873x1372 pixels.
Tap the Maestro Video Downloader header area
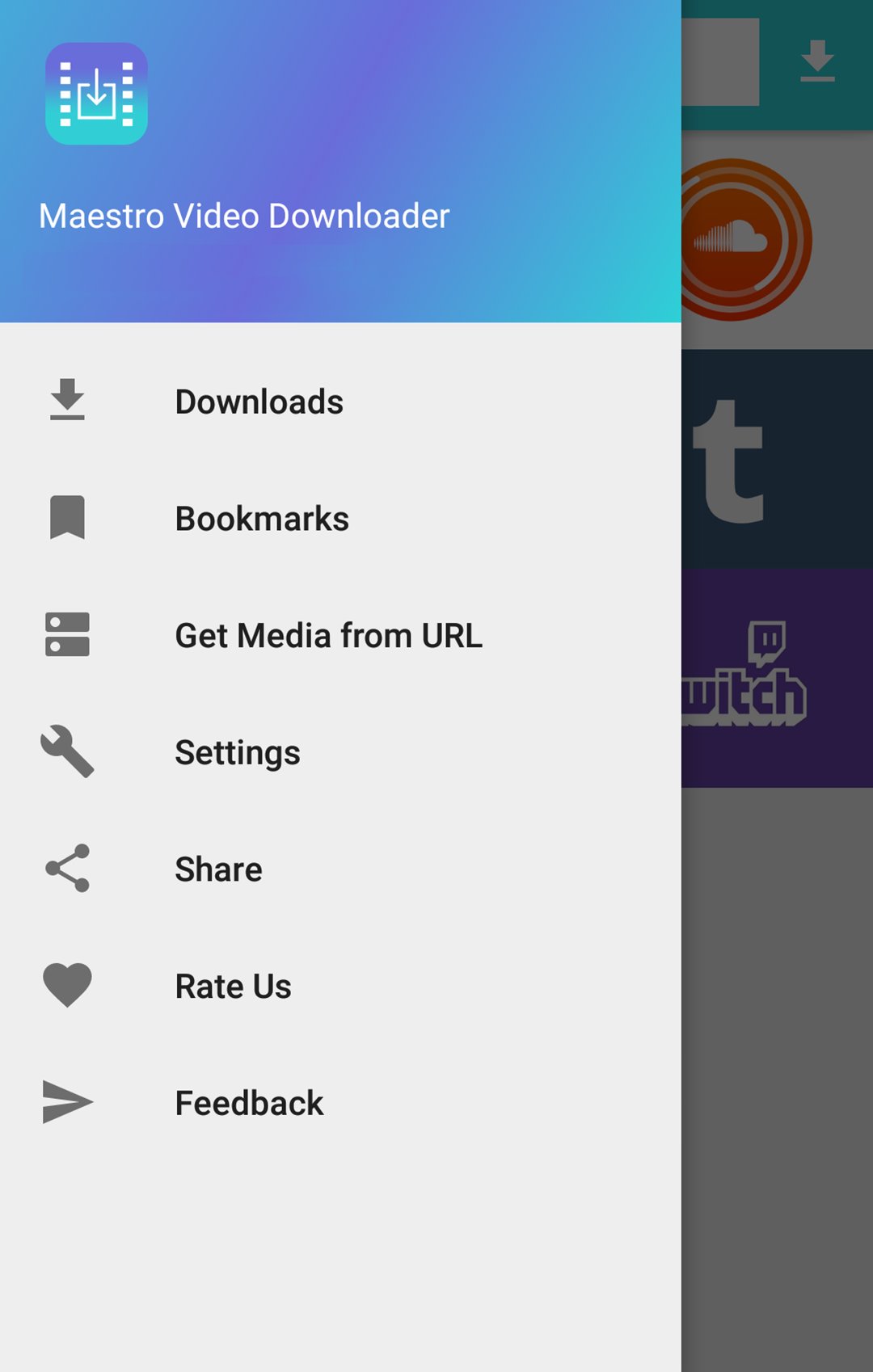point(244,215)
